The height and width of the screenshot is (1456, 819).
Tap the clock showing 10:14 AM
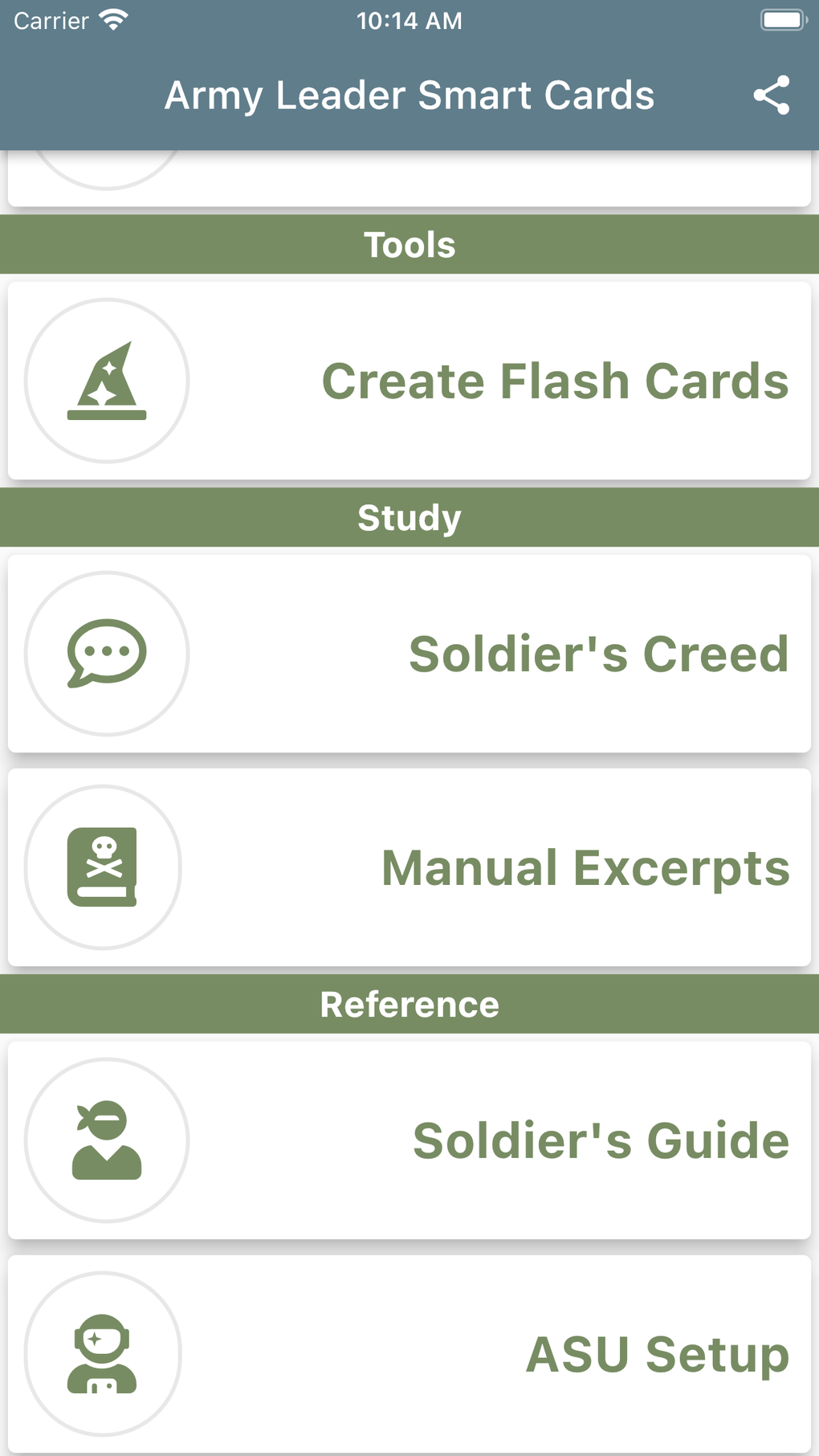(x=409, y=19)
